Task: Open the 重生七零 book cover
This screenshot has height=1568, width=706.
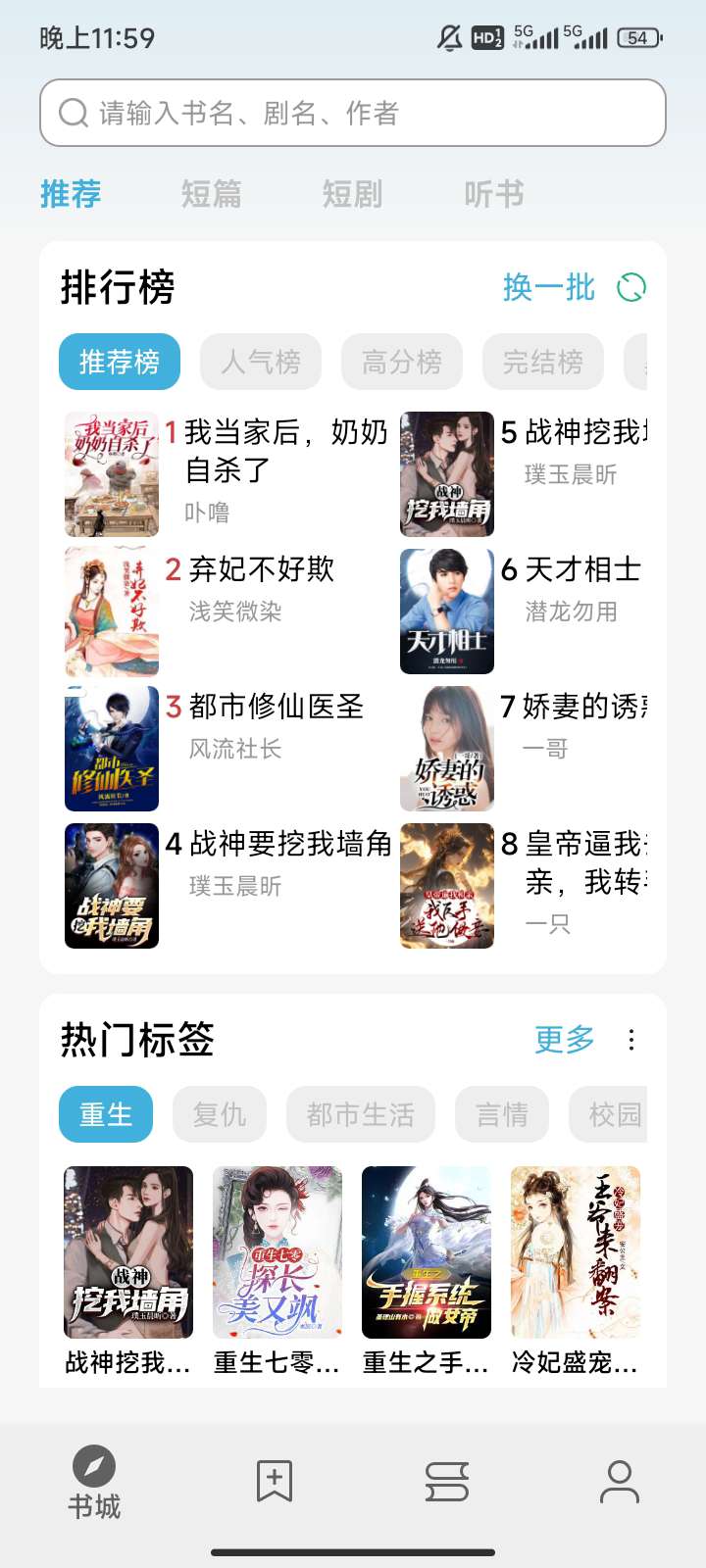Action: 277,1251
